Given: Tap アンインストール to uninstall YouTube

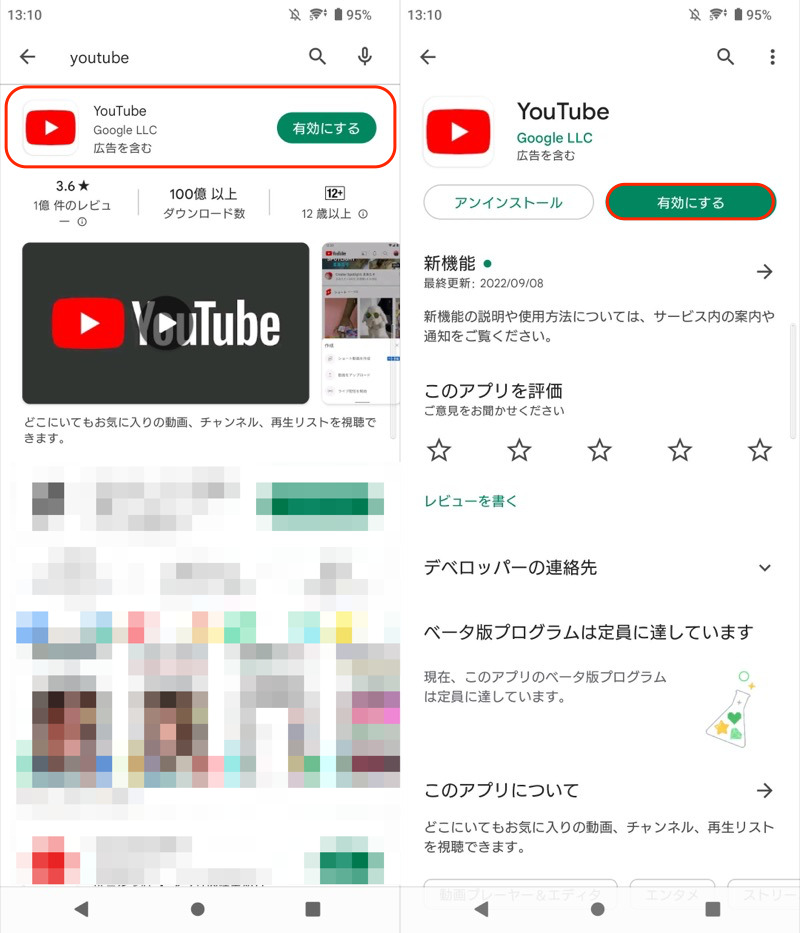Looking at the screenshot, I should click(x=508, y=202).
